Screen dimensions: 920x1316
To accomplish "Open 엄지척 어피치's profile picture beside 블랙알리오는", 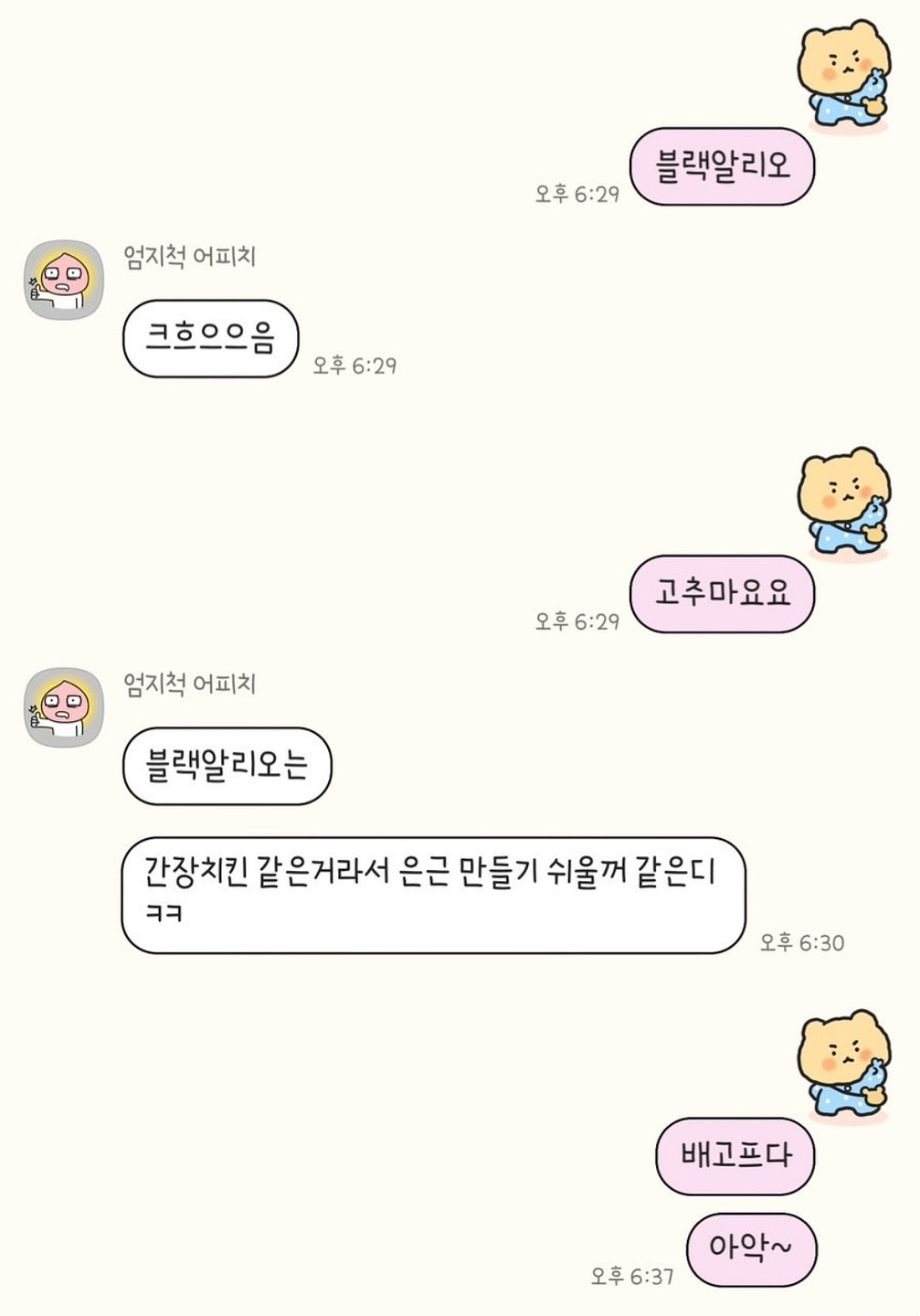I will point(63,707).
